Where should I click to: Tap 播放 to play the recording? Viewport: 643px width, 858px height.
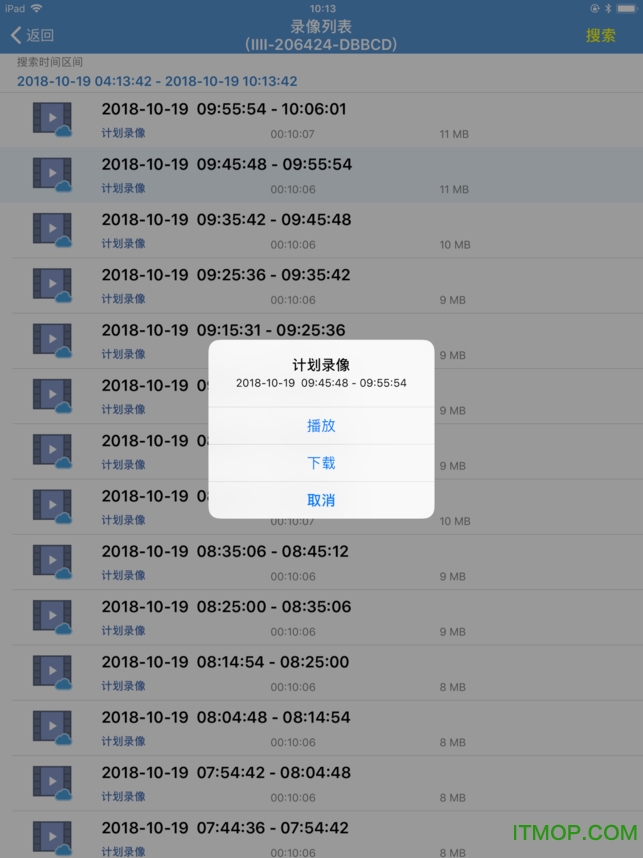coord(321,426)
